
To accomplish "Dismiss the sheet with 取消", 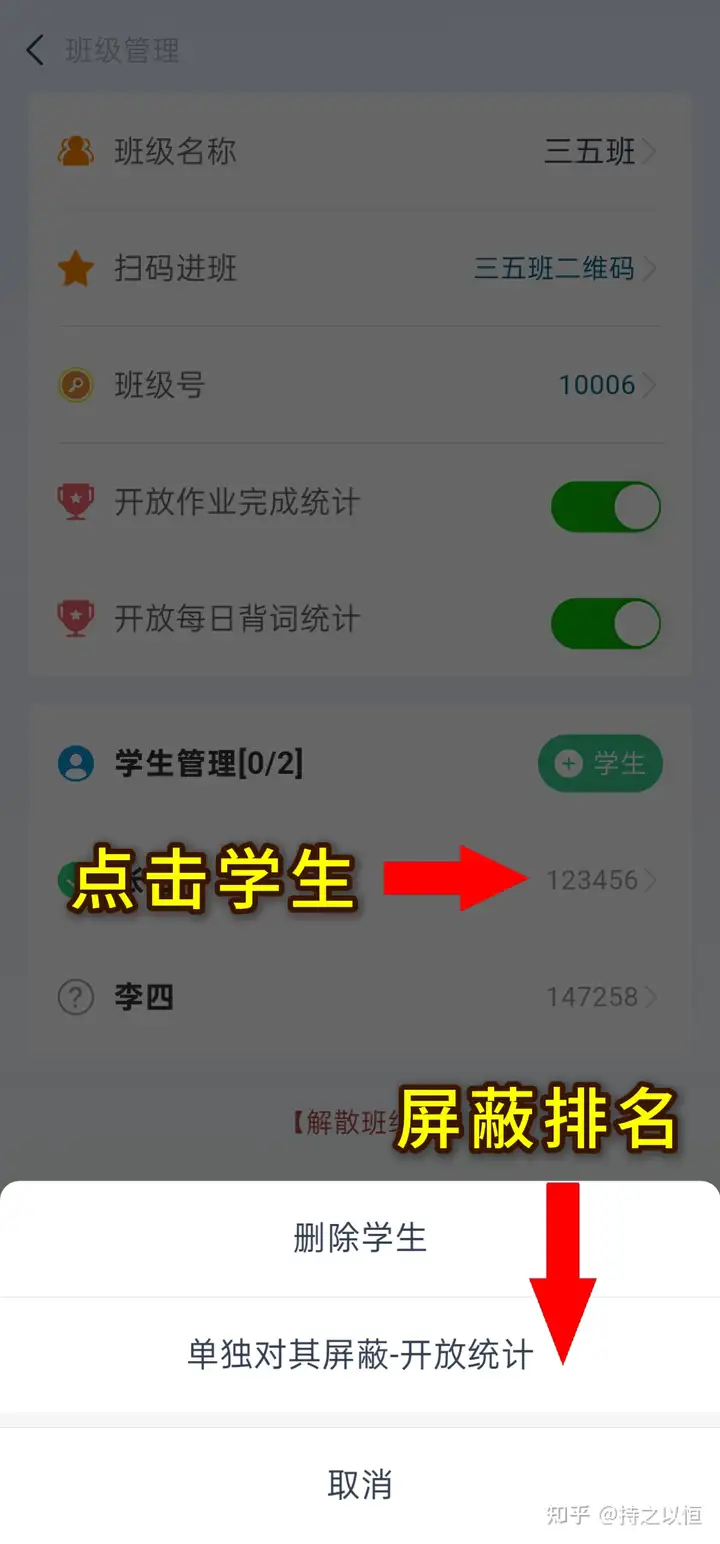I will [360, 1484].
